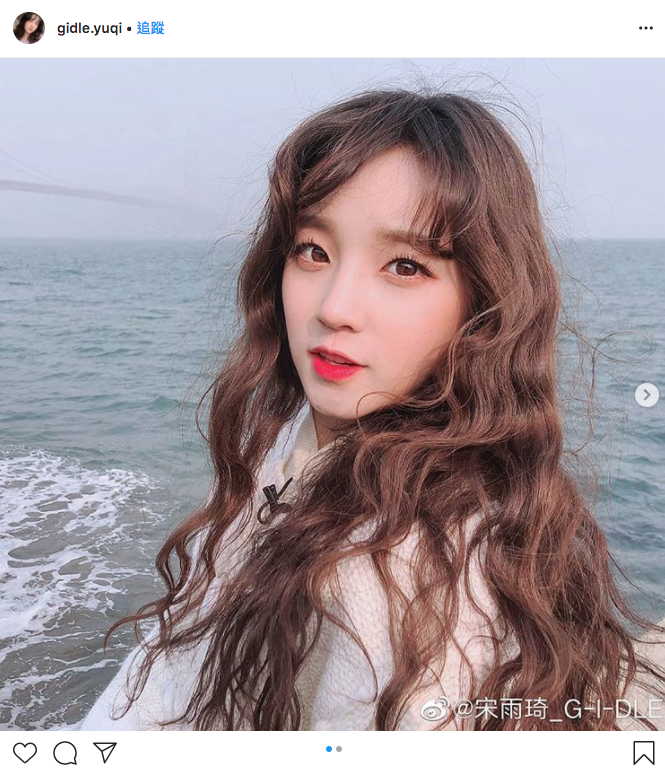
Task: Go to the next photo arrow
Action: click(646, 395)
